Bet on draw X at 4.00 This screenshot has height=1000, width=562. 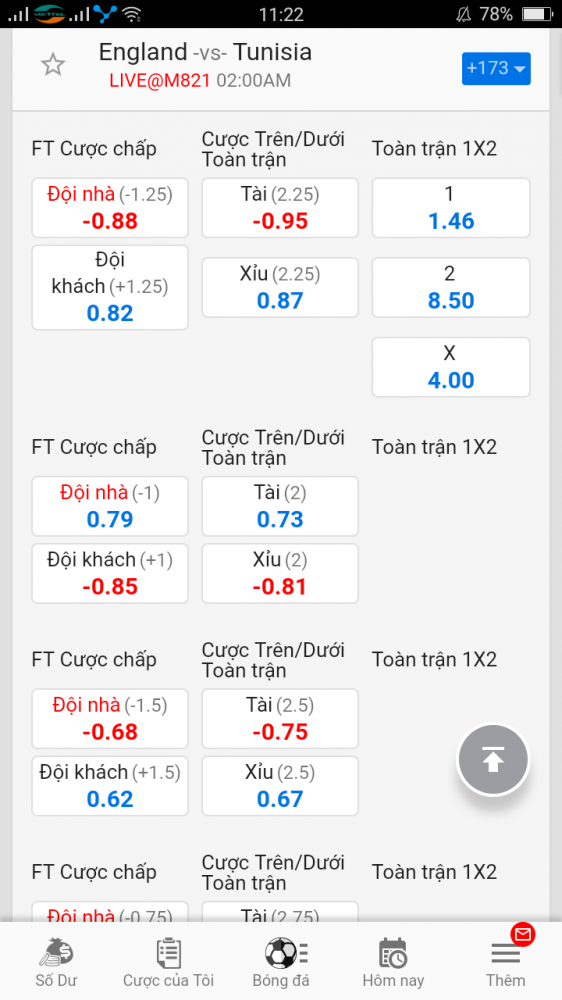451,367
